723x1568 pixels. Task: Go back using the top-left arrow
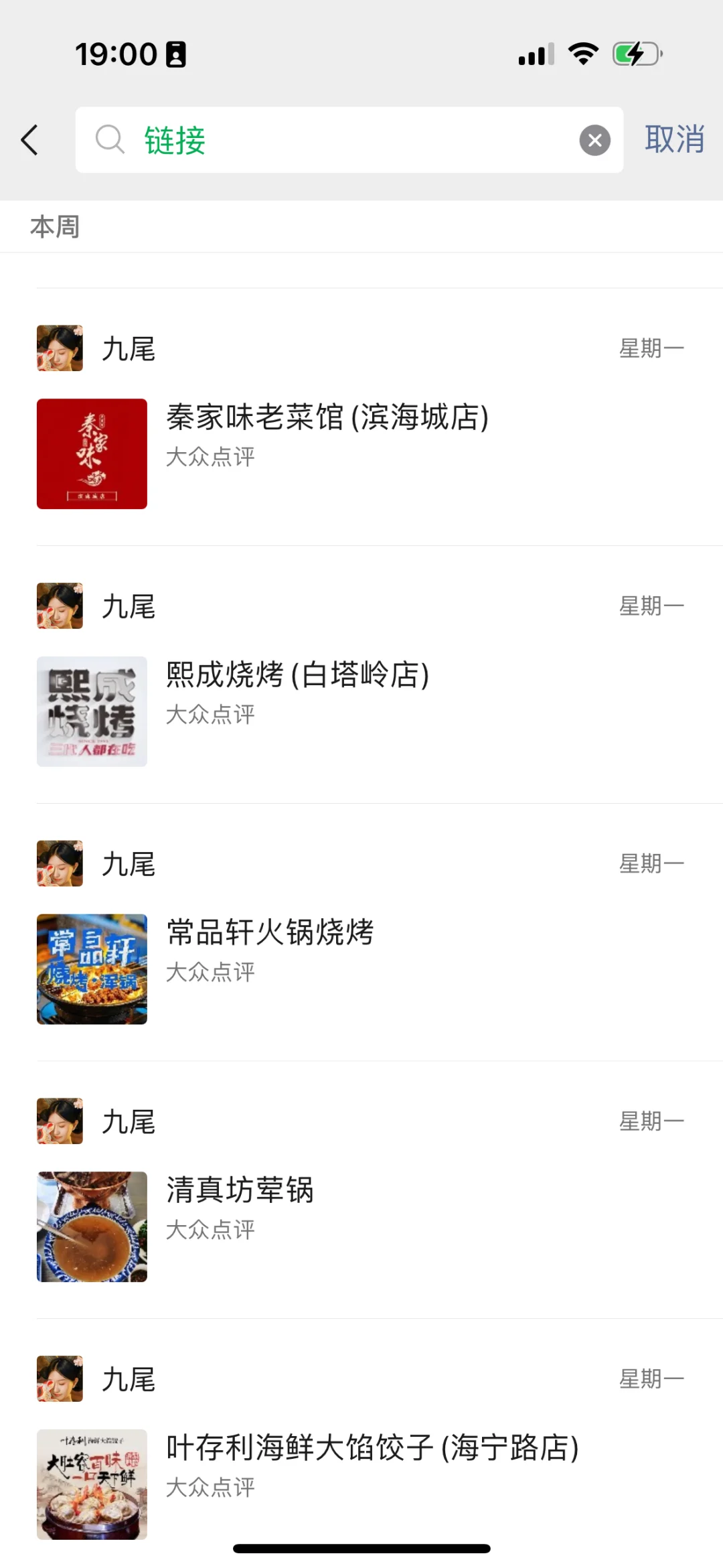coord(29,140)
